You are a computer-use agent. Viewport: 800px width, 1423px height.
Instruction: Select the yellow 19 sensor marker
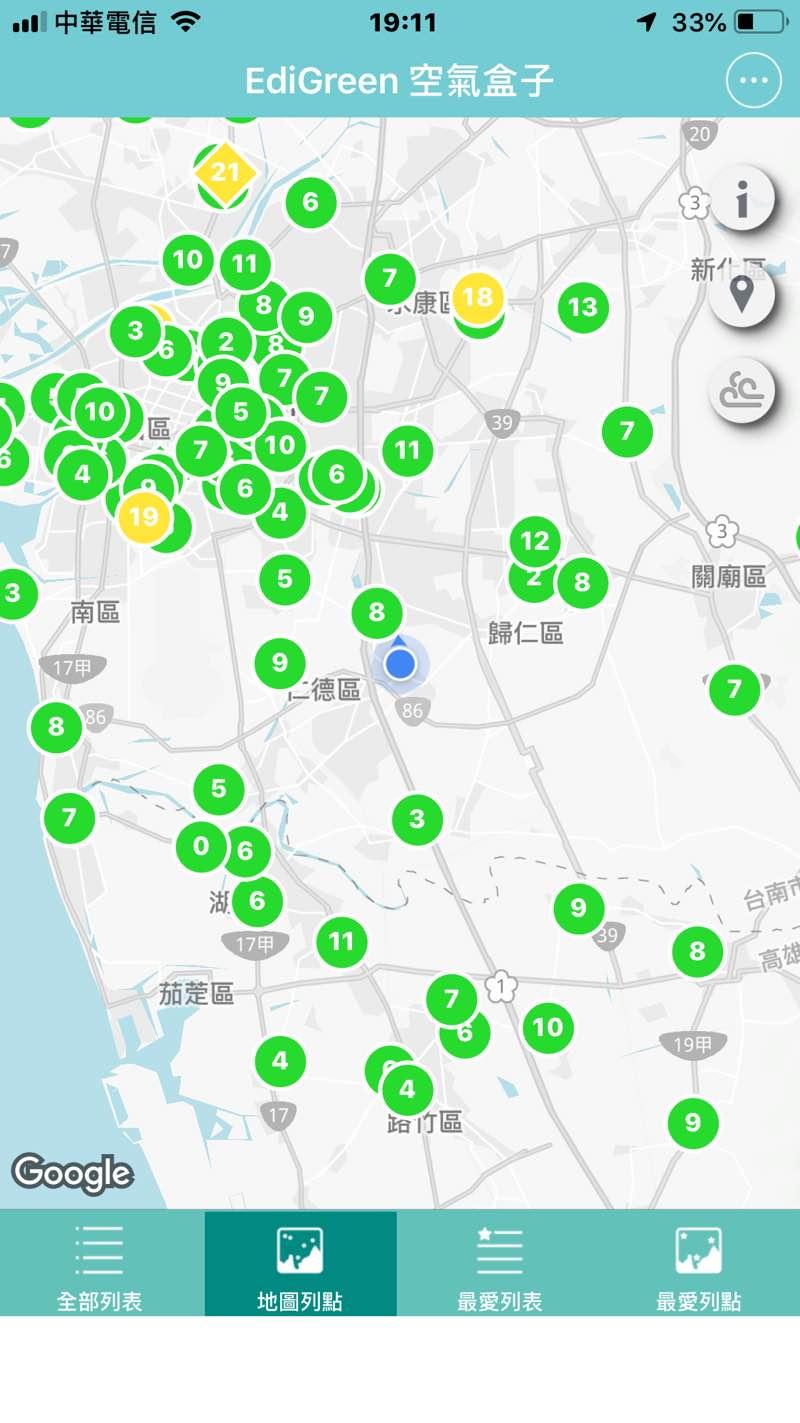point(144,516)
